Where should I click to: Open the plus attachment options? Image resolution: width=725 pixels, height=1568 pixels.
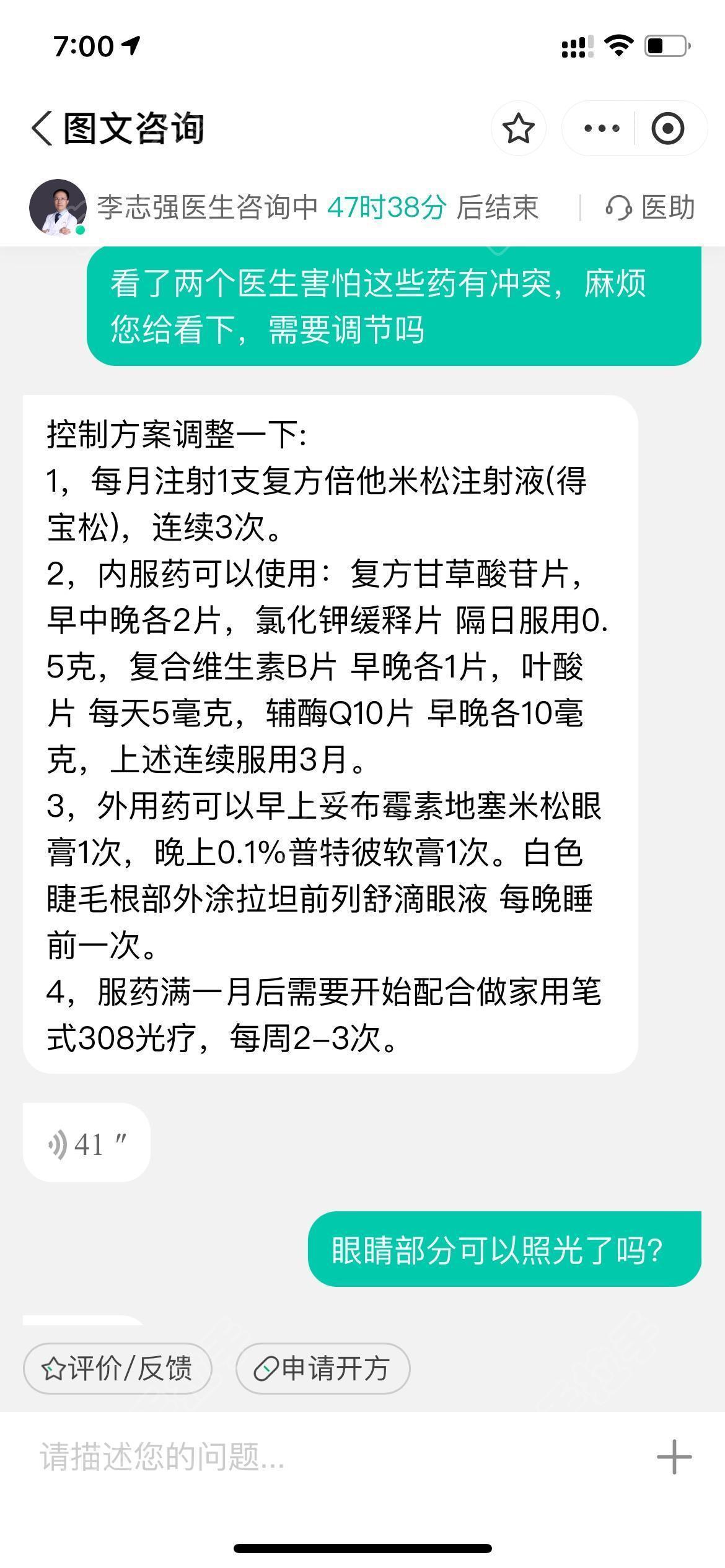coord(674,1457)
